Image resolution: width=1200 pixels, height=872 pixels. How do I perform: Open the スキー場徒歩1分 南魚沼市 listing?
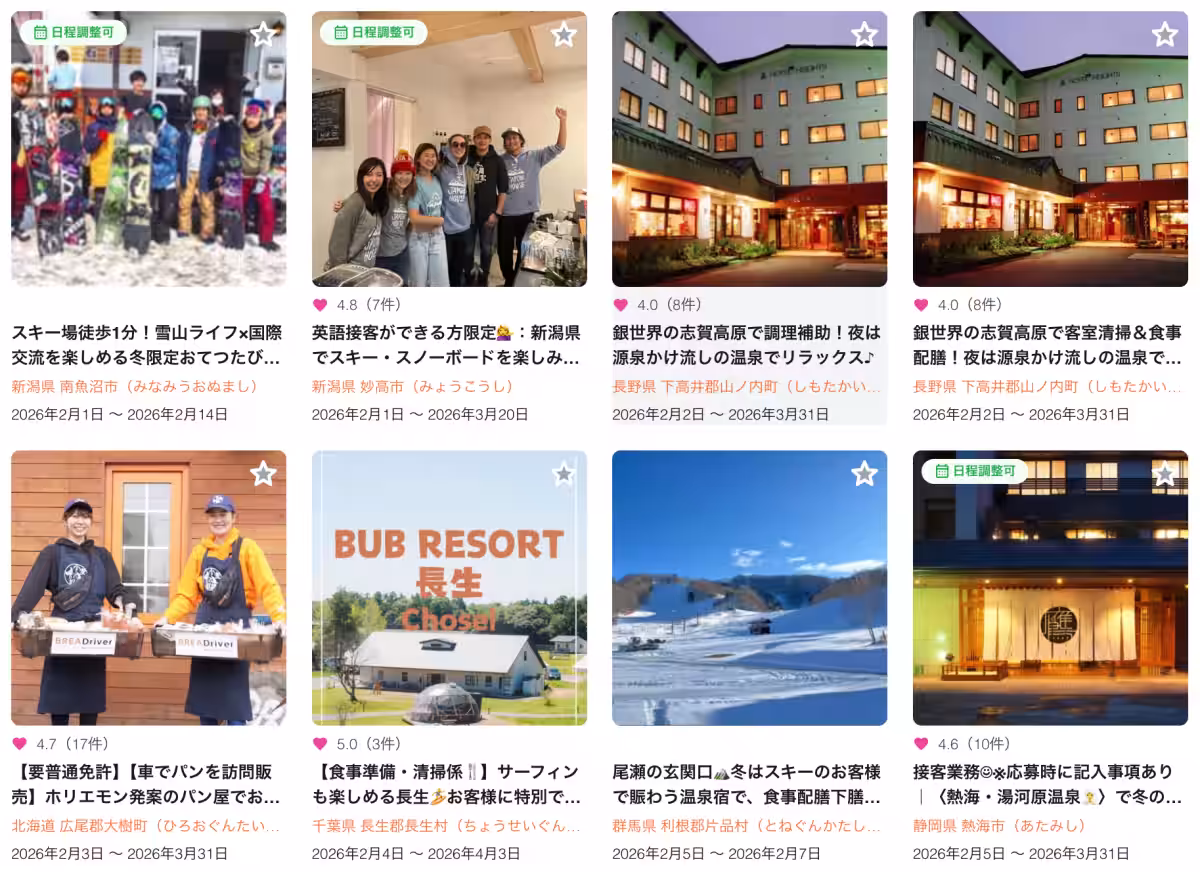pos(148,344)
